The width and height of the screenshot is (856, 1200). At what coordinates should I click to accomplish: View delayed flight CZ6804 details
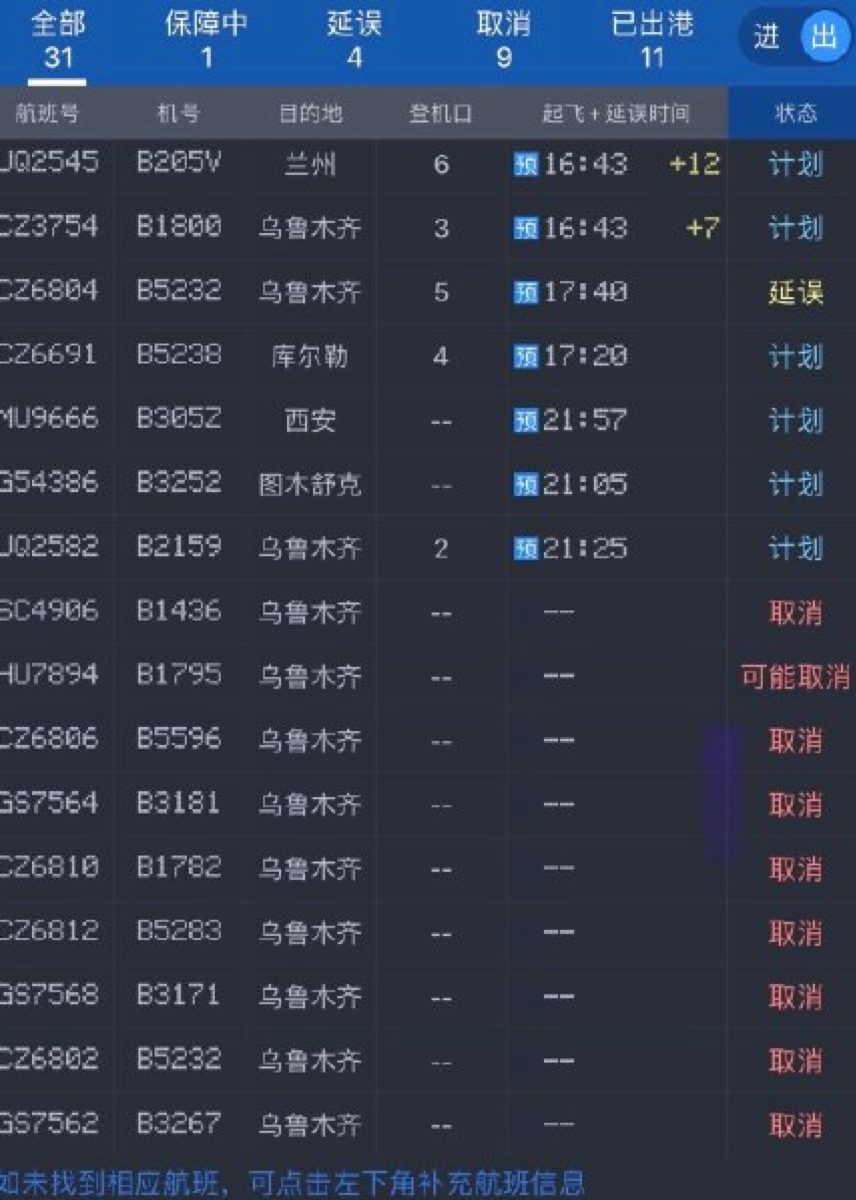tap(400, 292)
